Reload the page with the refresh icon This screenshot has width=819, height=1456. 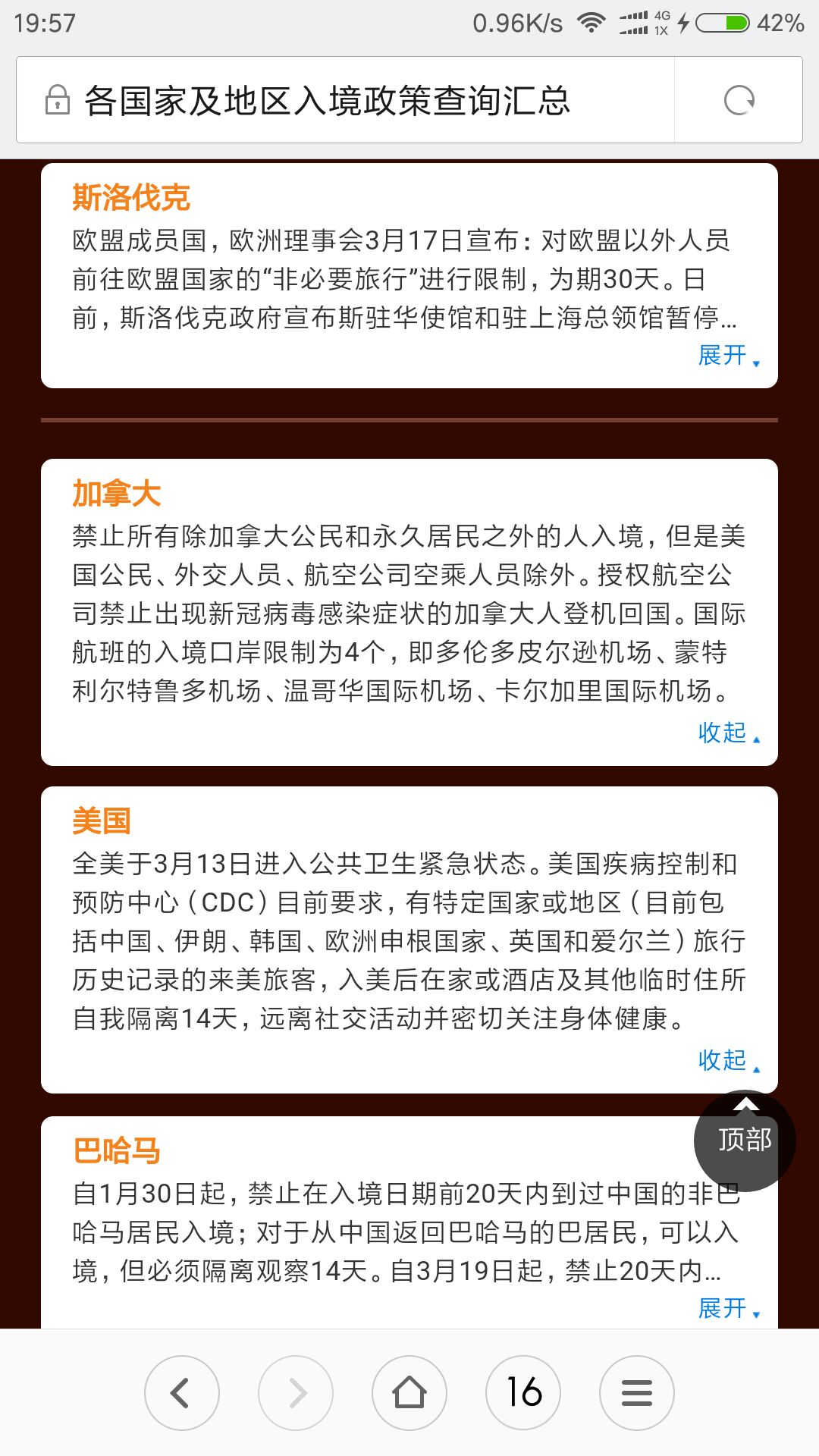(739, 100)
